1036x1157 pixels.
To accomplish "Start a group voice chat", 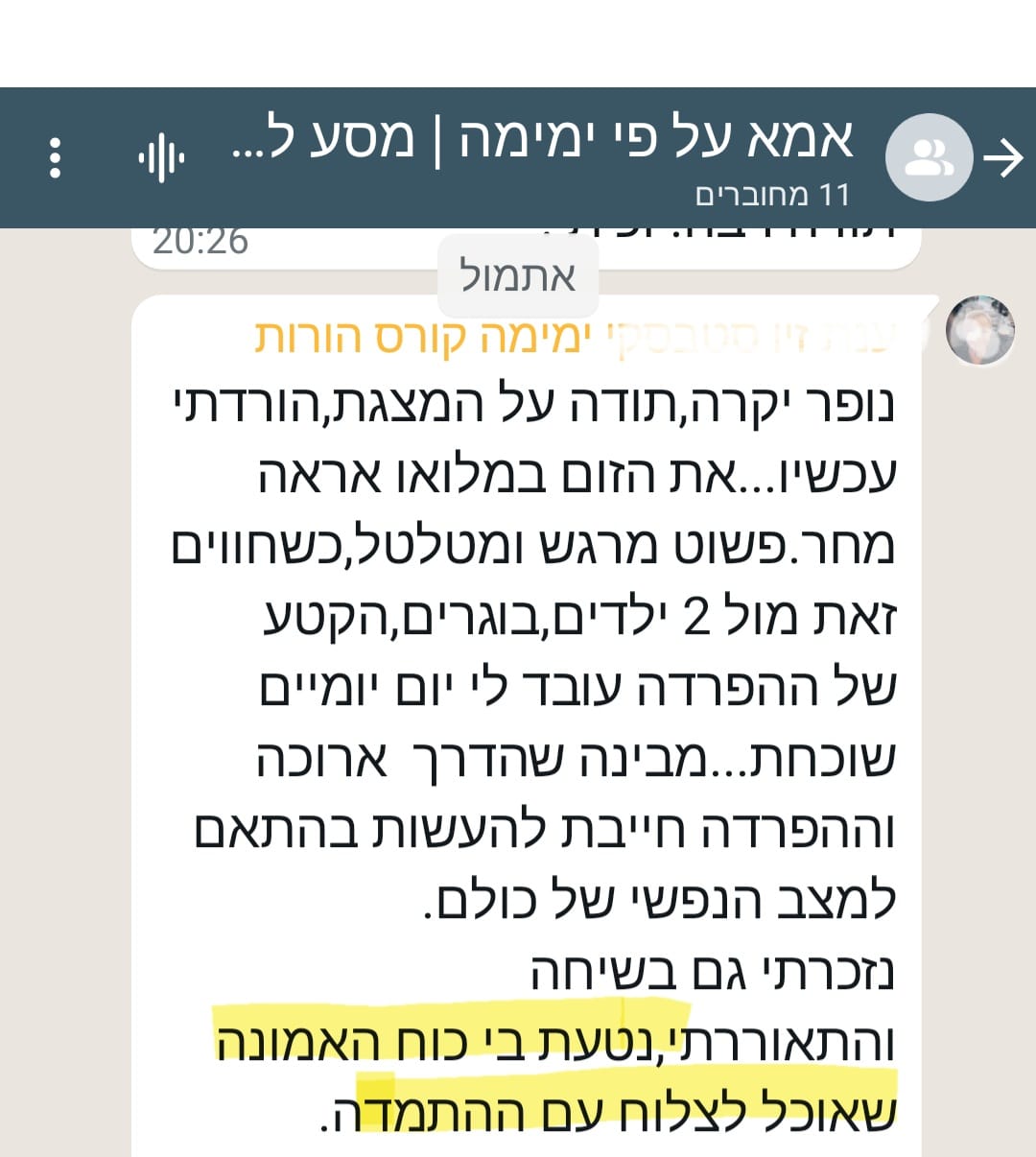I will coord(161,157).
